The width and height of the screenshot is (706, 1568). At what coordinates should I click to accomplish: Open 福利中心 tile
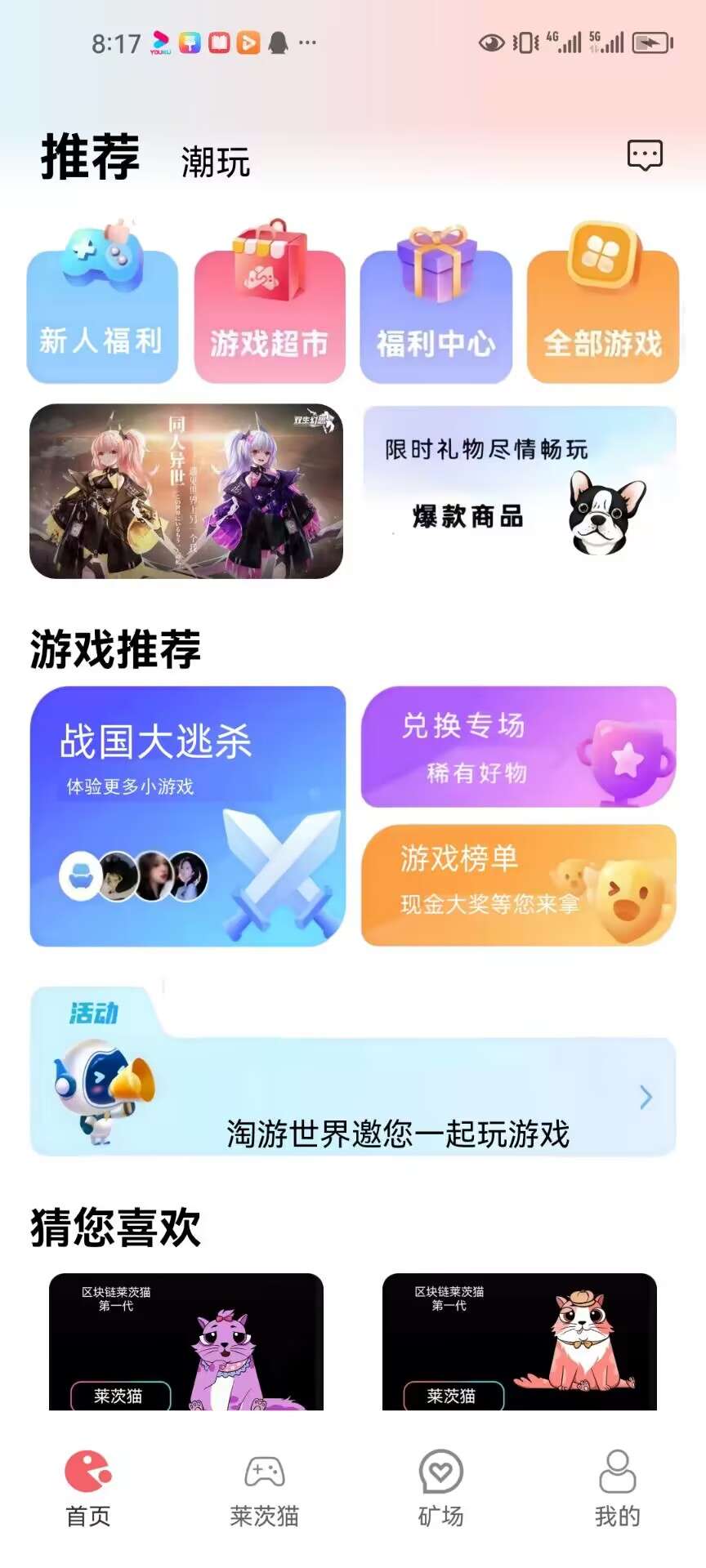click(436, 304)
